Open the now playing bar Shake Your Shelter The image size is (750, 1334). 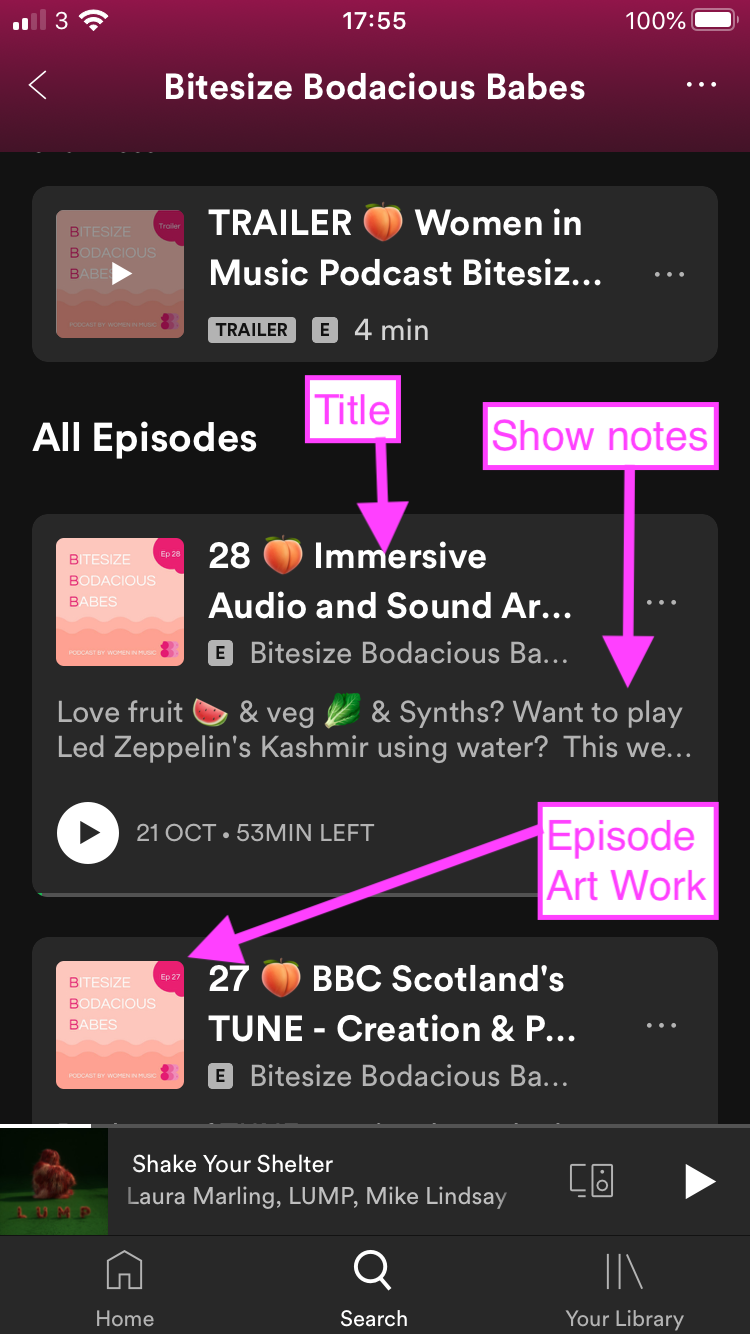(320, 1180)
